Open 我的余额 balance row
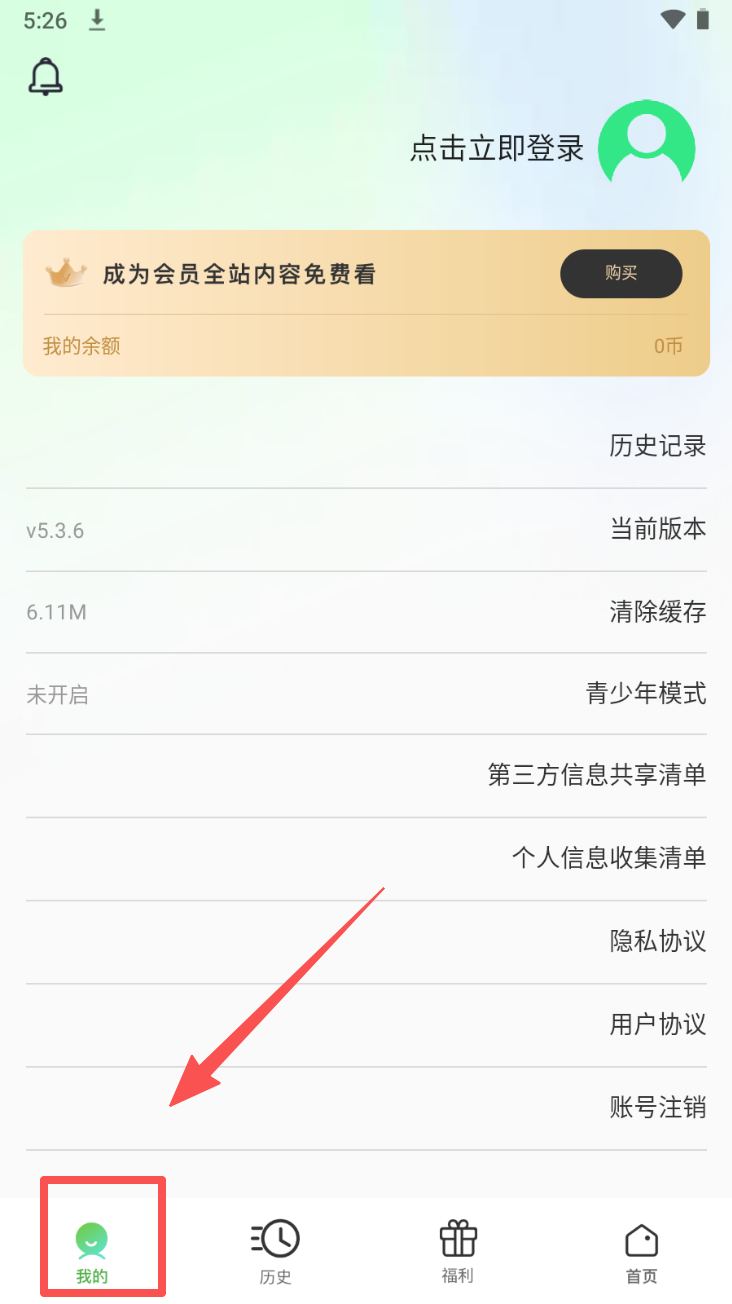This screenshot has width=732, height=1304. [x=366, y=346]
